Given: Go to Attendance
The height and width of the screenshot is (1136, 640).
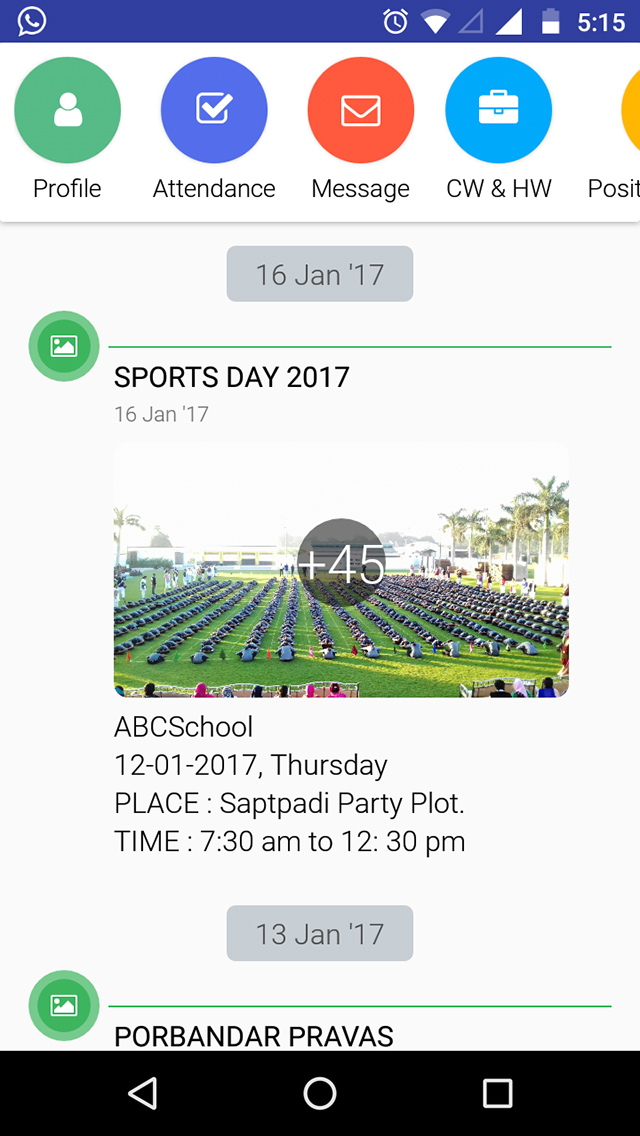Looking at the screenshot, I should click(214, 111).
